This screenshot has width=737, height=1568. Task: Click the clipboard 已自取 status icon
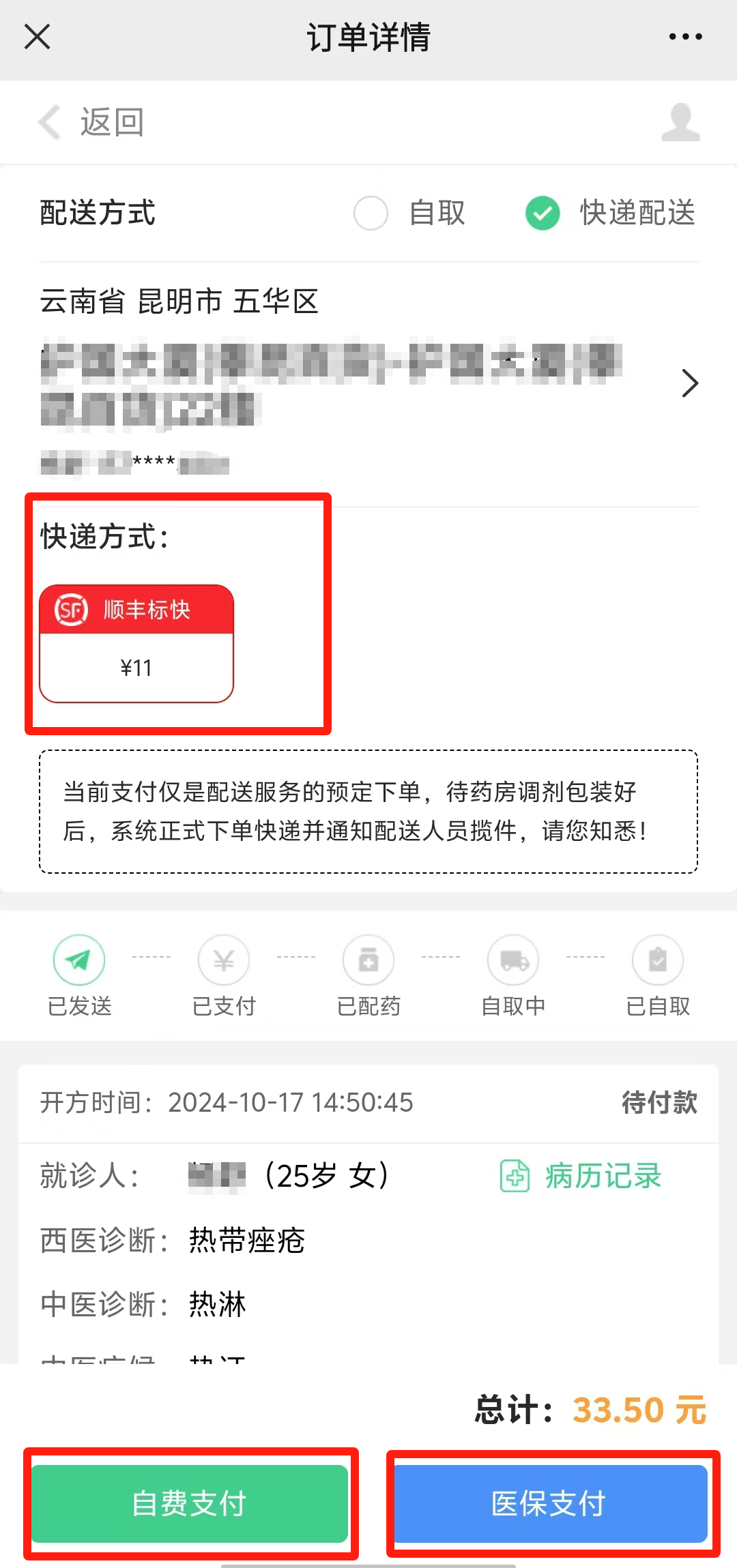point(657,960)
